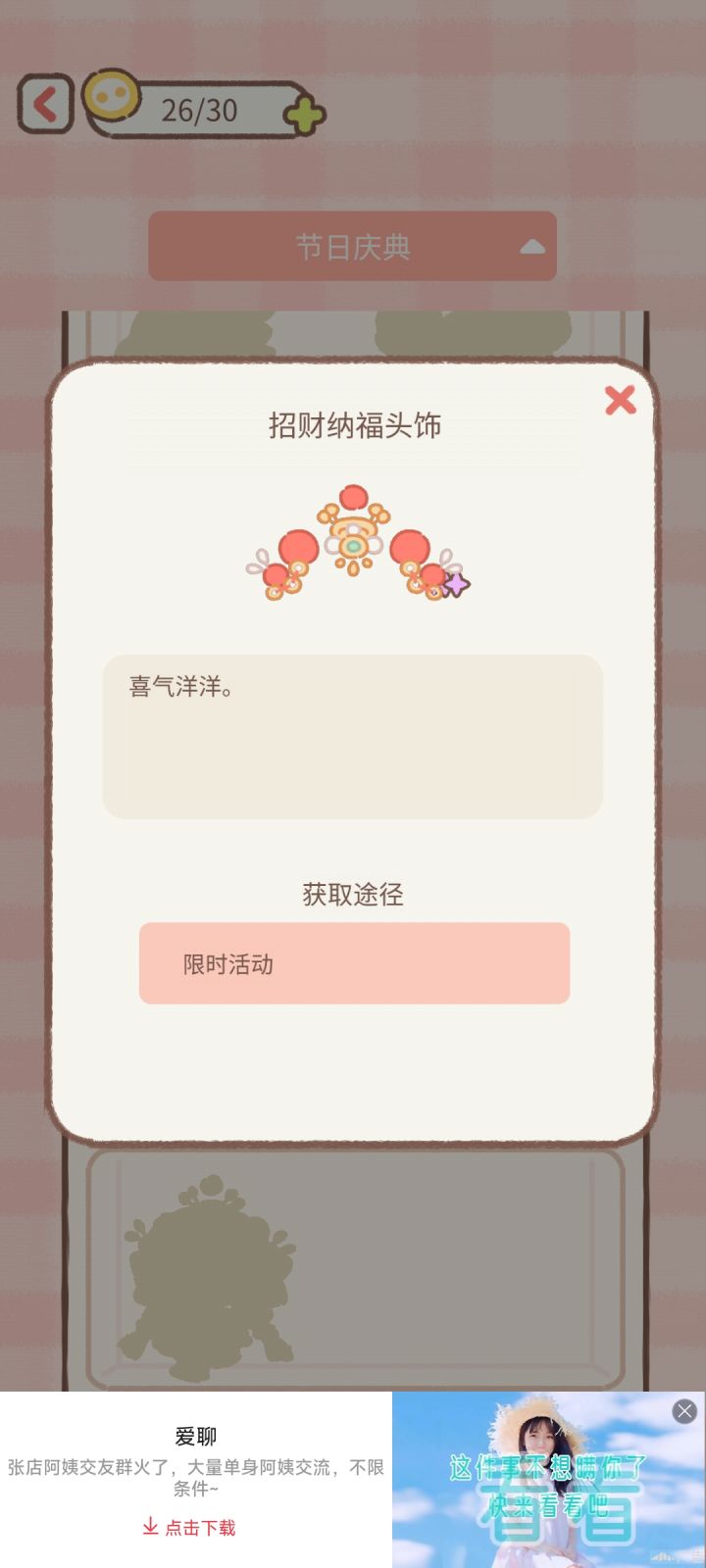Screen dimensions: 706x1568
Task: Close the bottom-right advertisement banner
Action: point(683,1411)
